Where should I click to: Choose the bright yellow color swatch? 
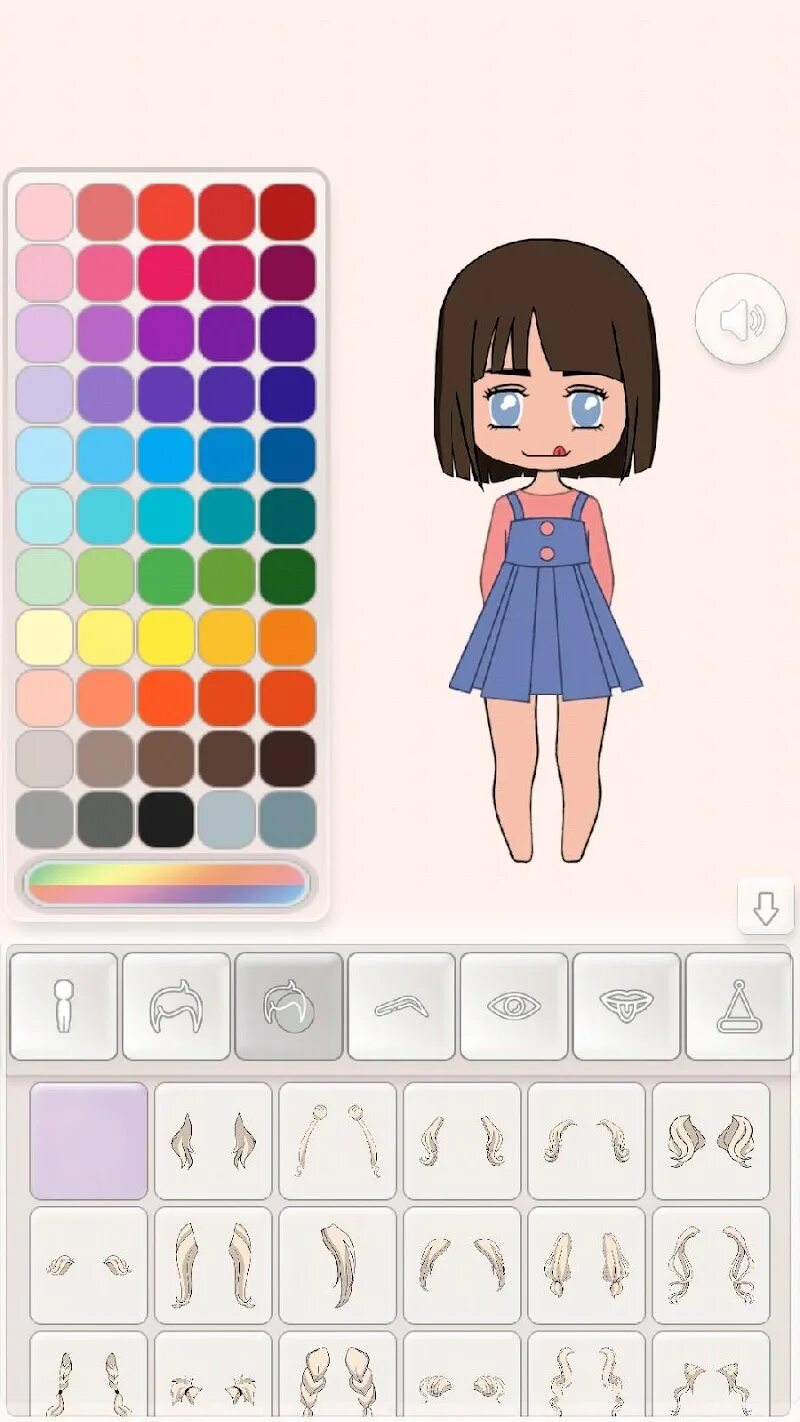(166, 637)
